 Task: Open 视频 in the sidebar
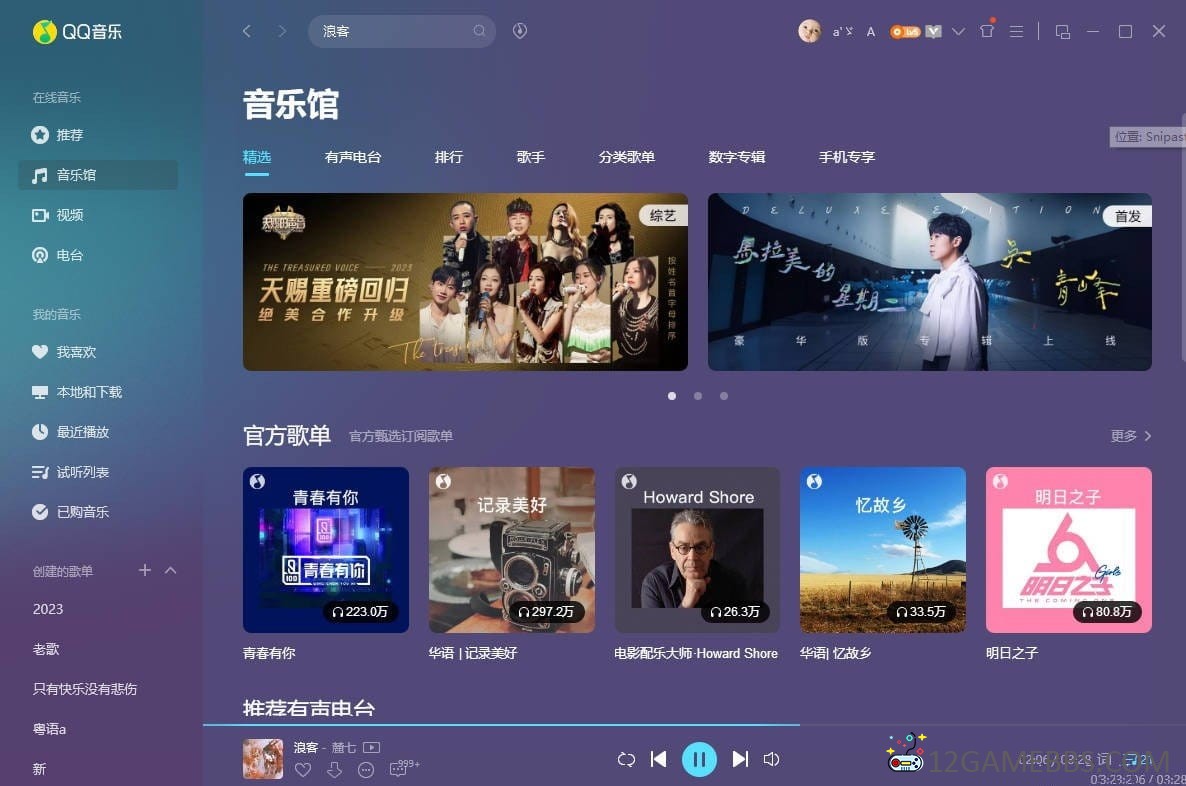coord(70,215)
